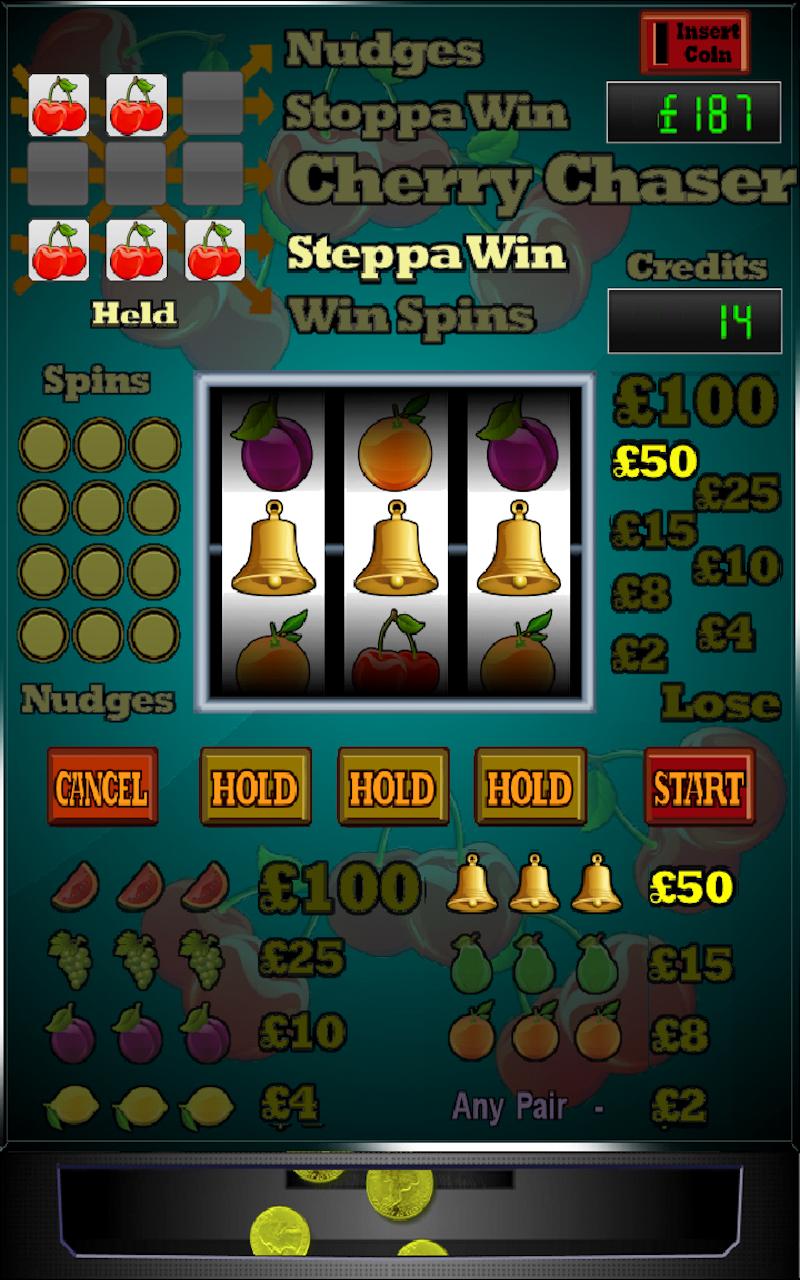Hit the red CANCEL button

(102, 787)
